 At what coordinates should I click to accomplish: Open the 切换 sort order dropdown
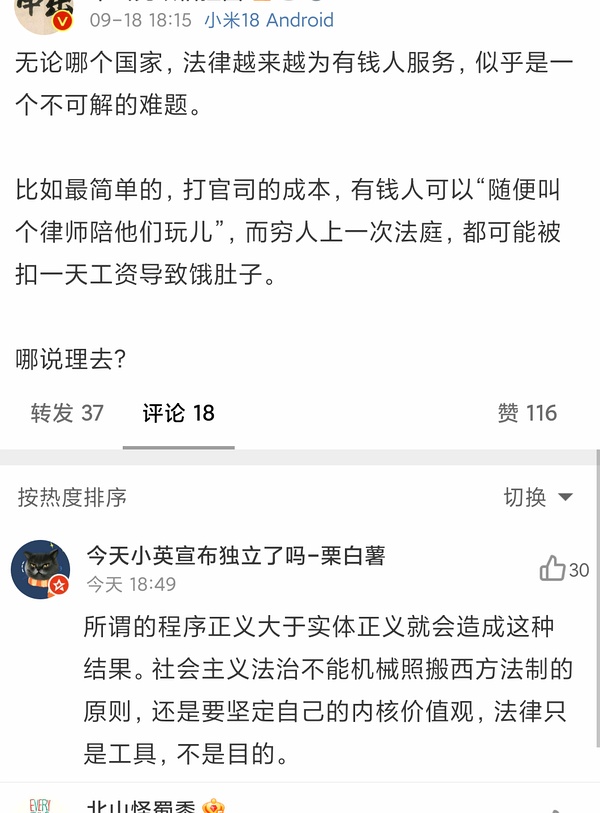click(538, 497)
